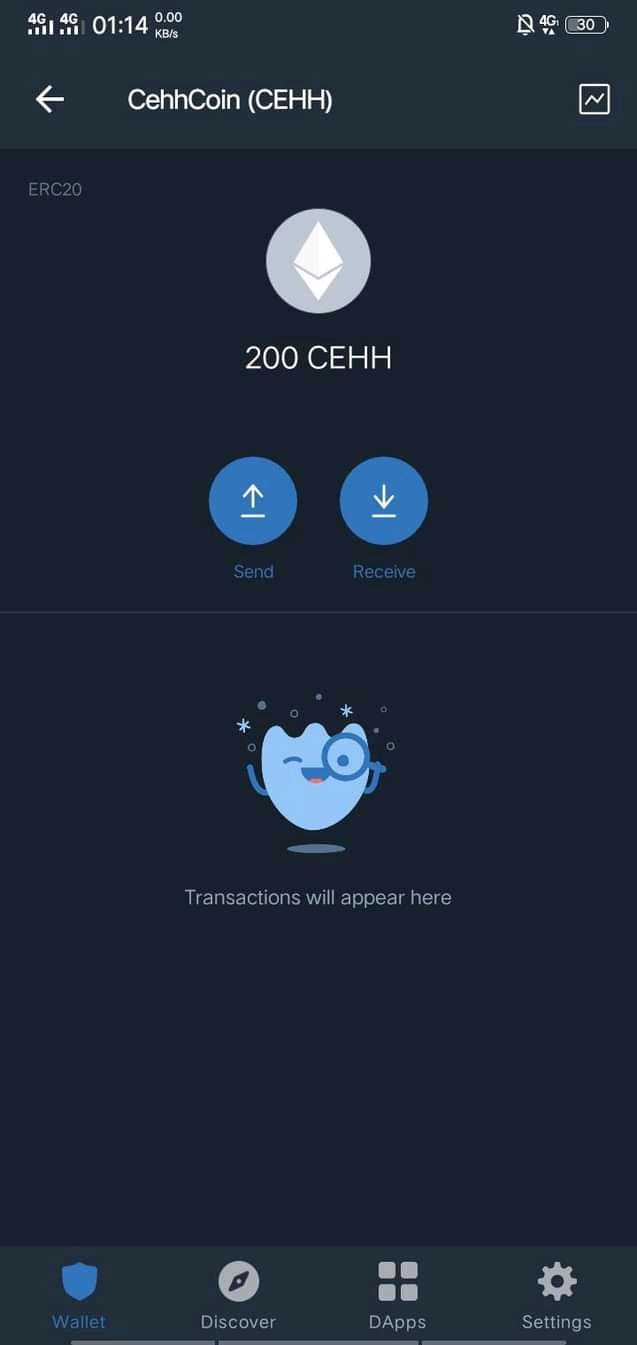Tap Receive to get CEHH
Viewport: 637px width, 1345px height.
click(384, 502)
